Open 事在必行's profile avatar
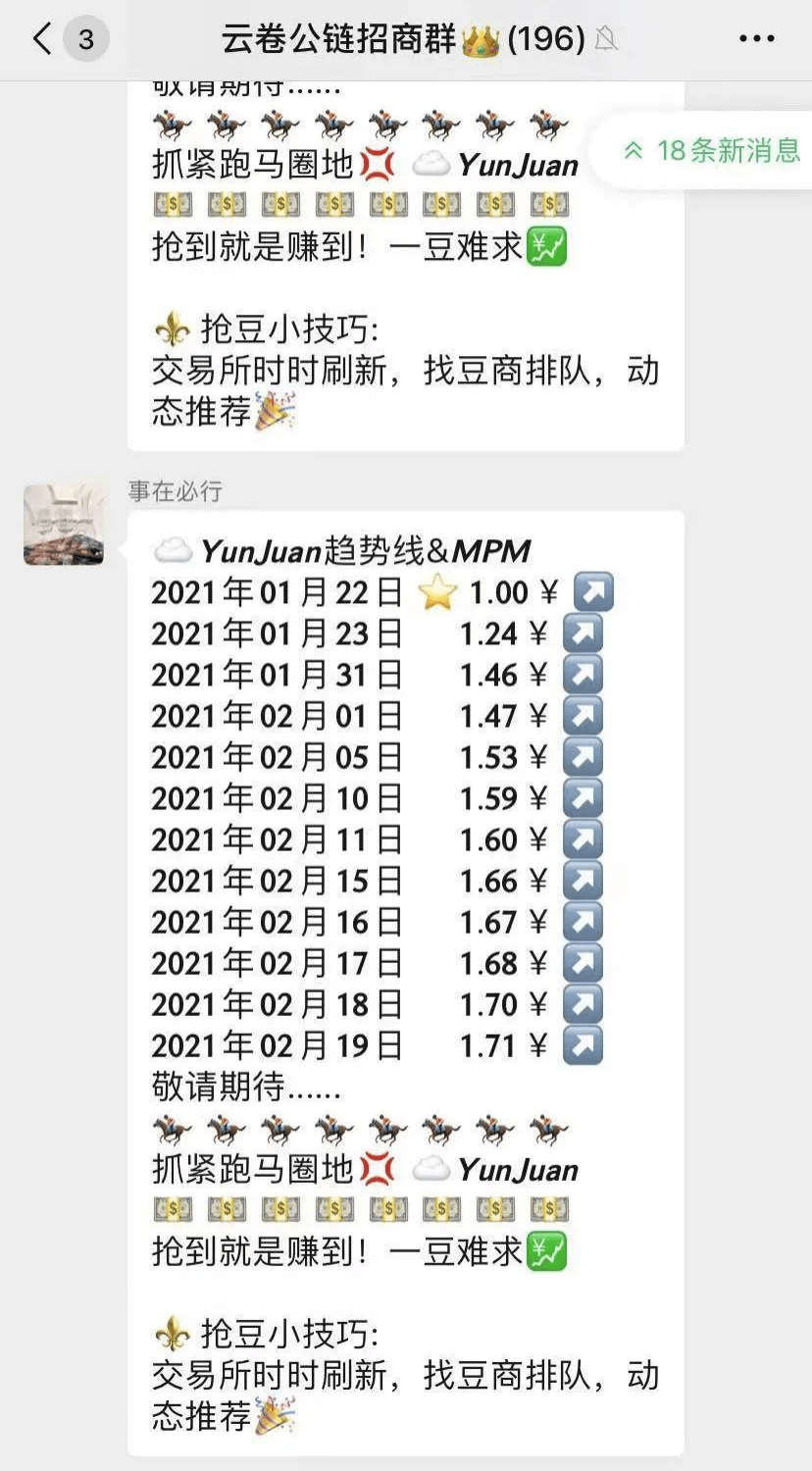The width and height of the screenshot is (812, 1471). coord(64,525)
